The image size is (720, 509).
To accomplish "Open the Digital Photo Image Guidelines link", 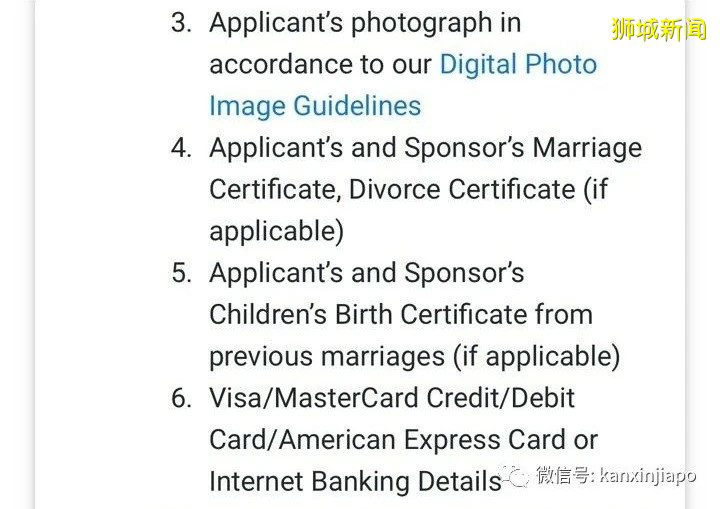I will [x=517, y=65].
